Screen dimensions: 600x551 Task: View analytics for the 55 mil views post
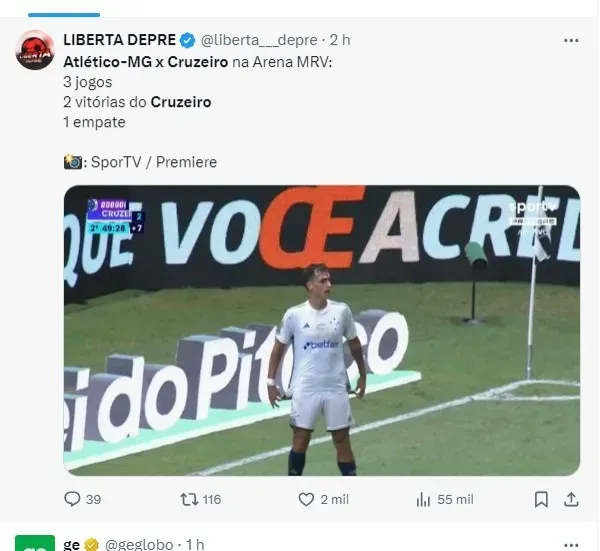click(x=423, y=499)
